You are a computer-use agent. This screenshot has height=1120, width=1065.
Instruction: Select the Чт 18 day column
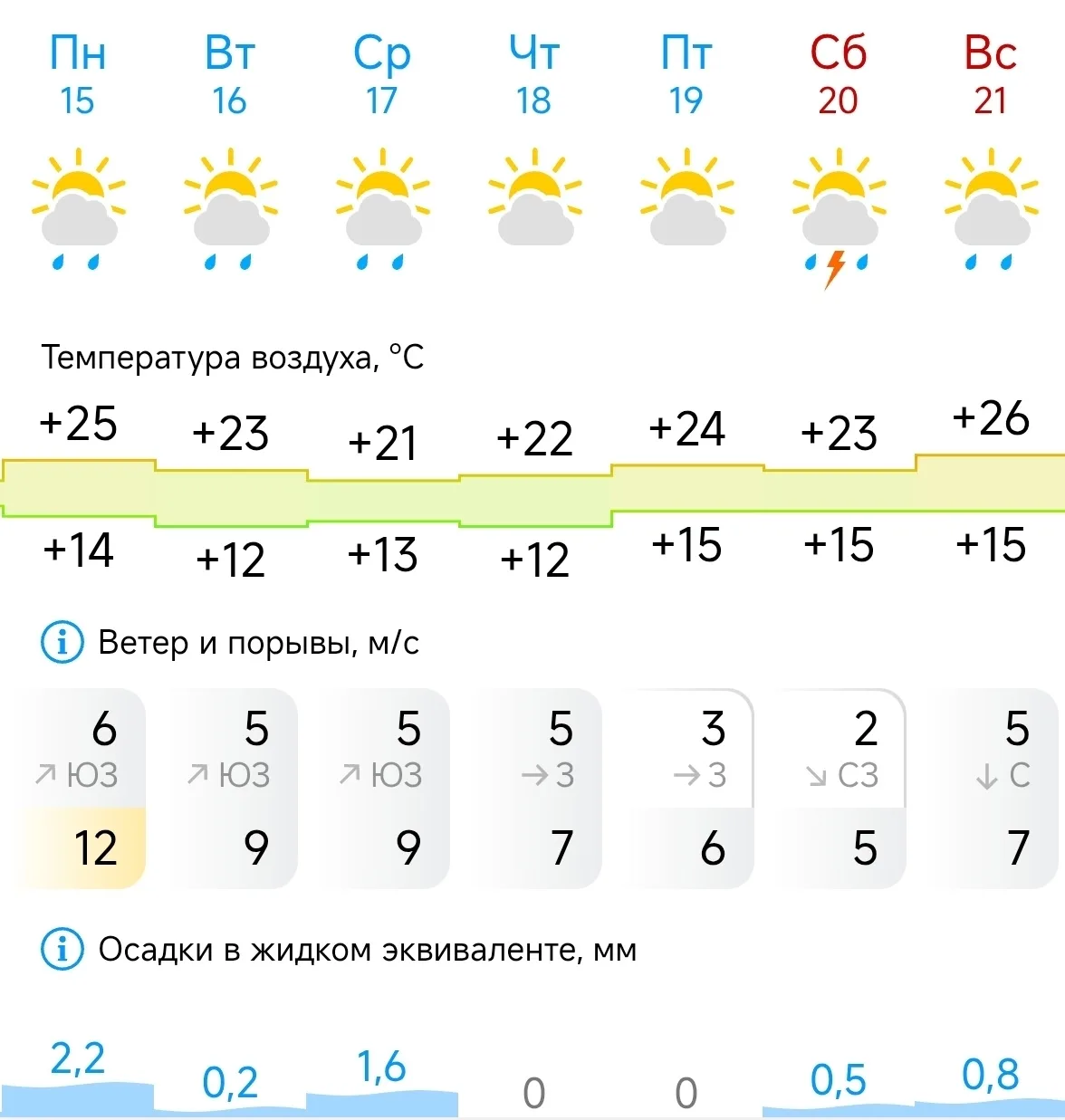534,76
